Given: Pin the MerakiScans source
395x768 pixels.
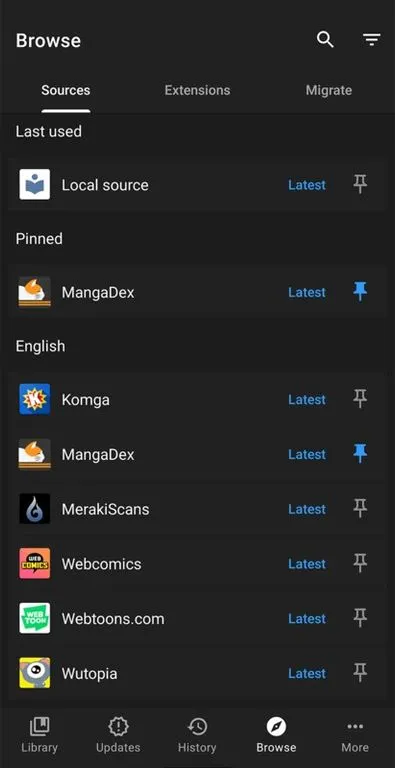Looking at the screenshot, I should pos(360,509).
